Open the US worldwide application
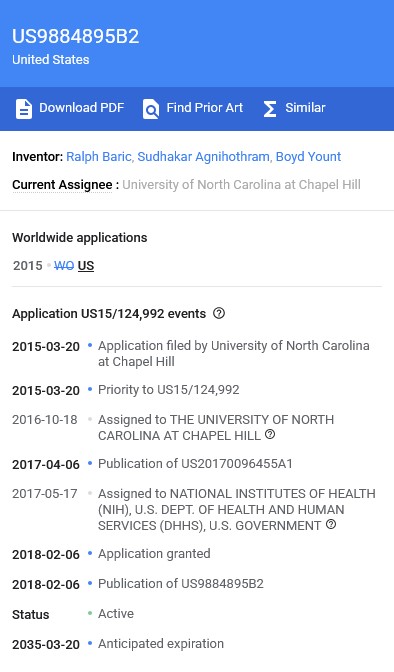The width and height of the screenshot is (394, 672). (86, 266)
